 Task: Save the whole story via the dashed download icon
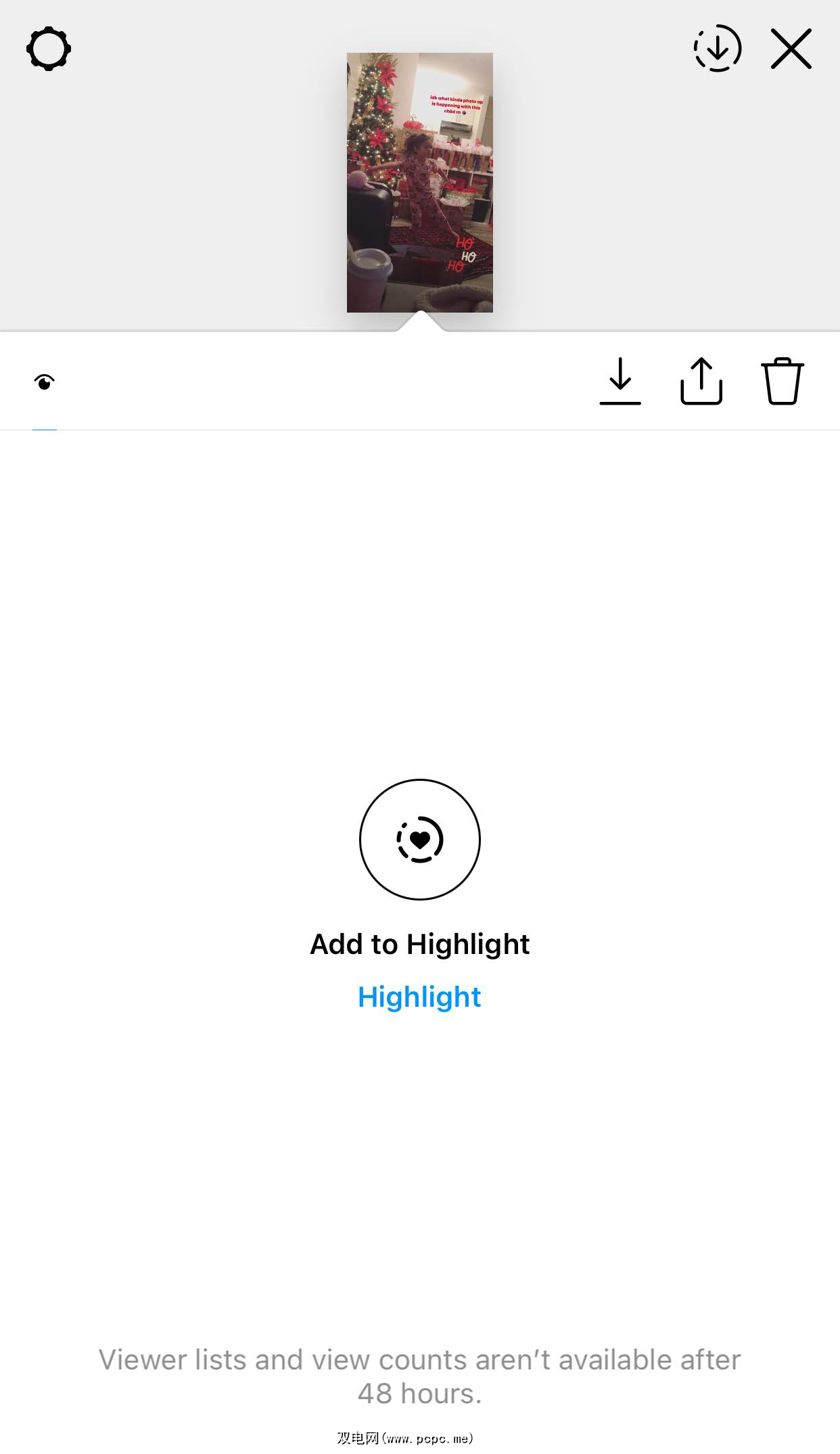(718, 49)
